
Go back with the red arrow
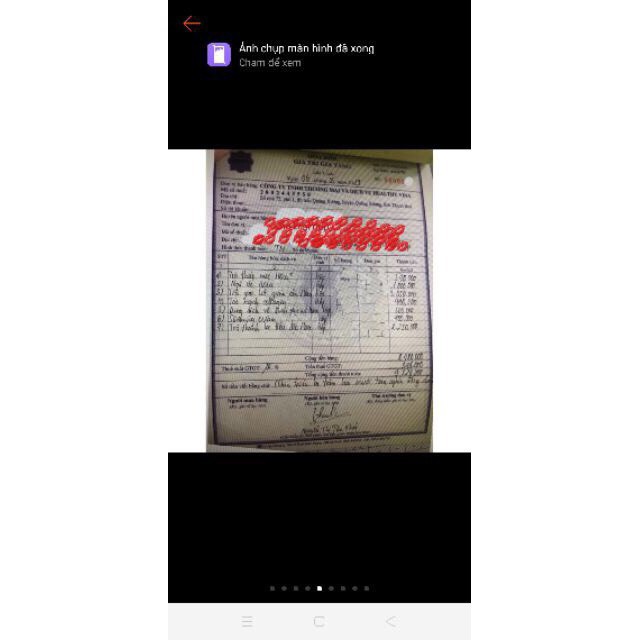[x=192, y=23]
